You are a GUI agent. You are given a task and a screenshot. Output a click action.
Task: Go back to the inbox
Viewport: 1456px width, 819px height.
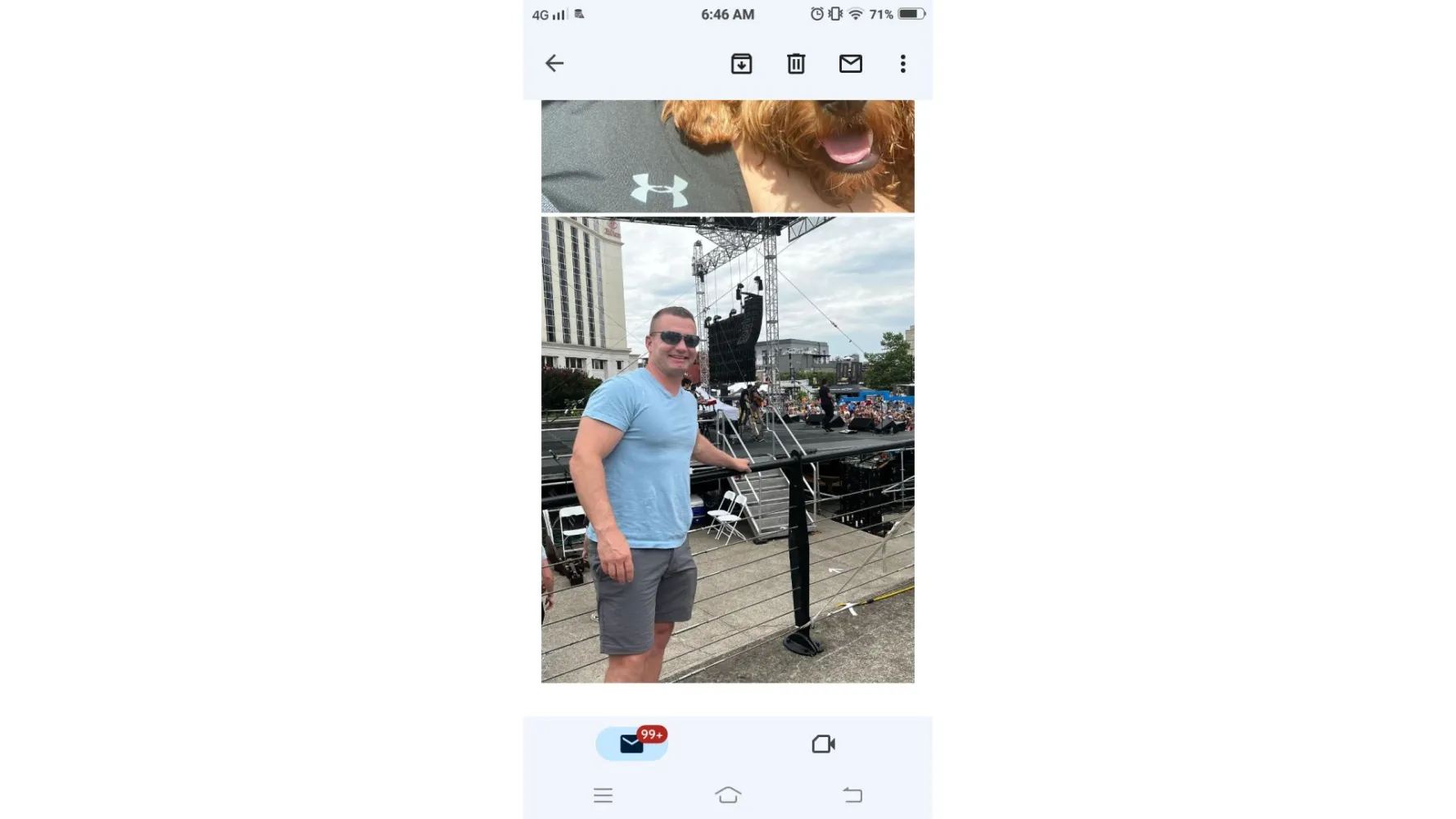(x=554, y=63)
